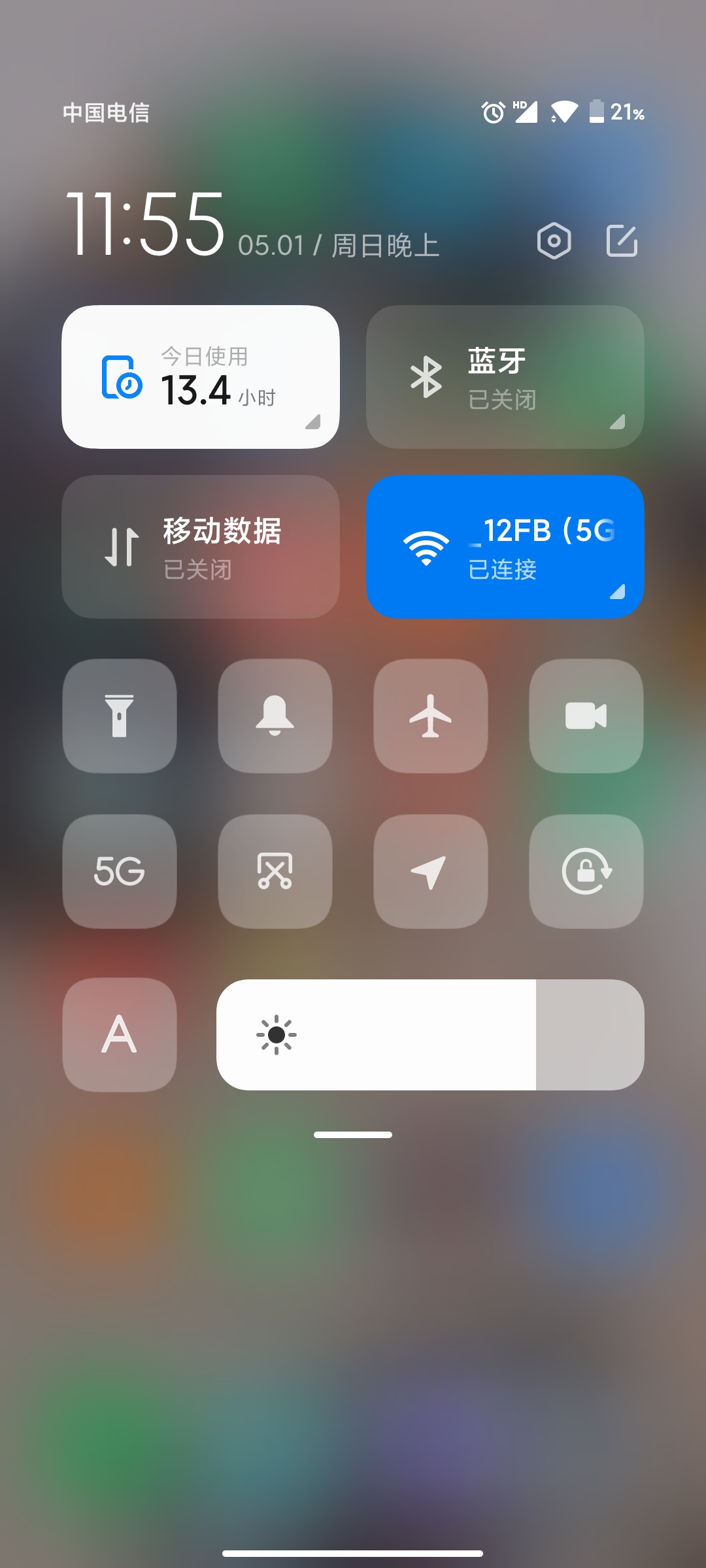Toggle the bell sound mode
Screen dimensions: 706x1568
tap(275, 716)
